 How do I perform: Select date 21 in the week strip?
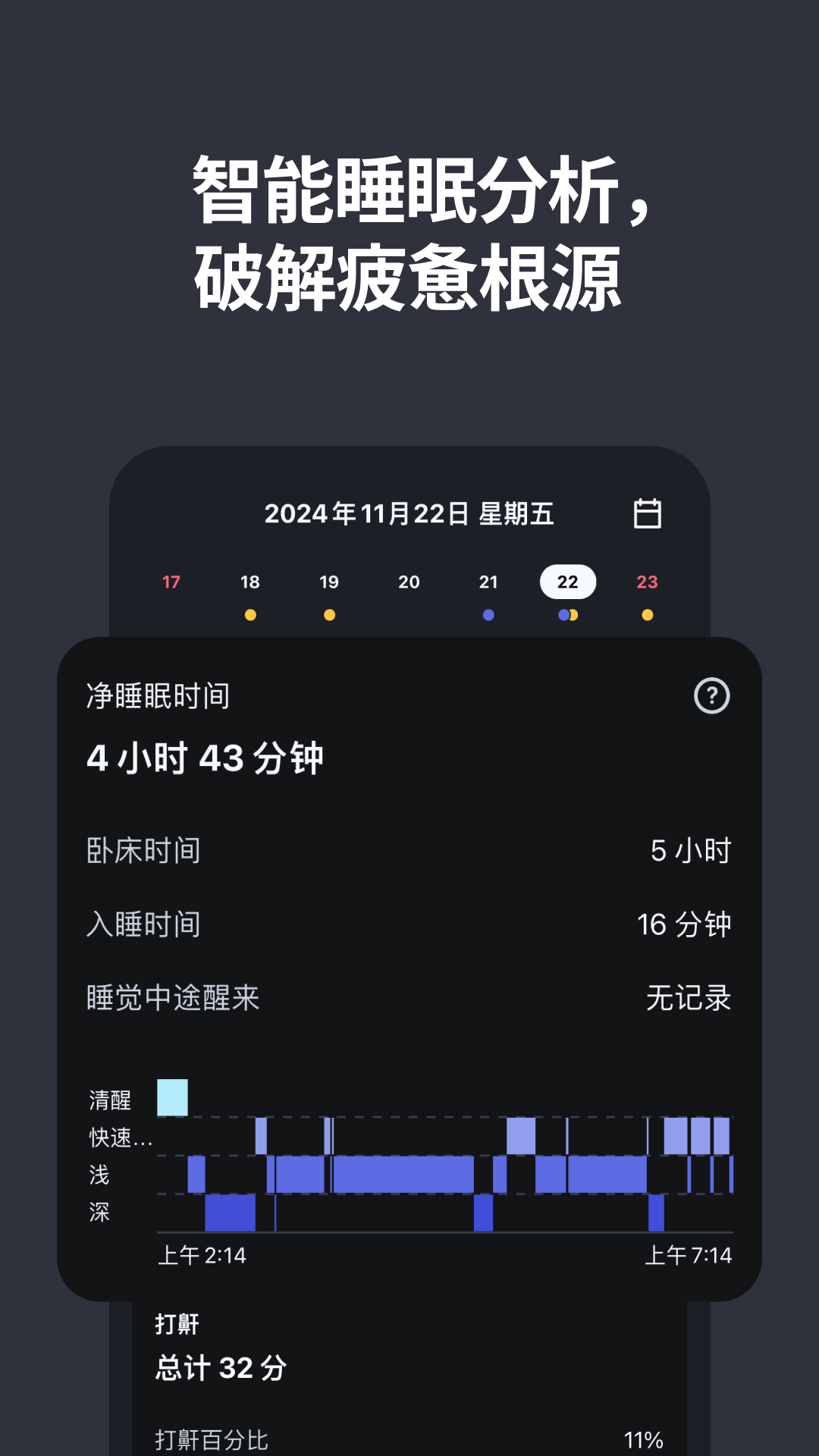coord(488,582)
